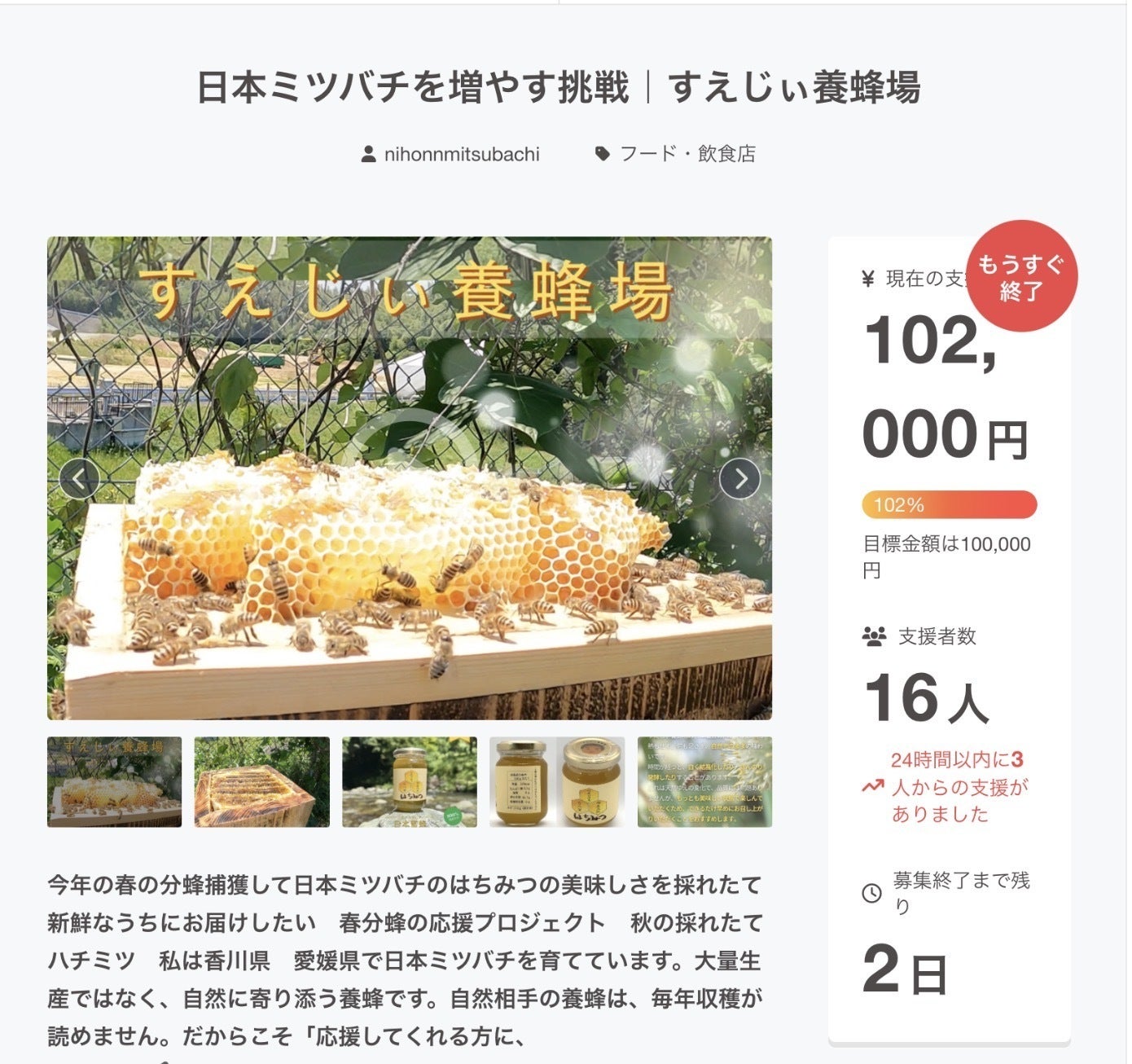
Task: Advance to the next carousel image
Action: coord(739,479)
